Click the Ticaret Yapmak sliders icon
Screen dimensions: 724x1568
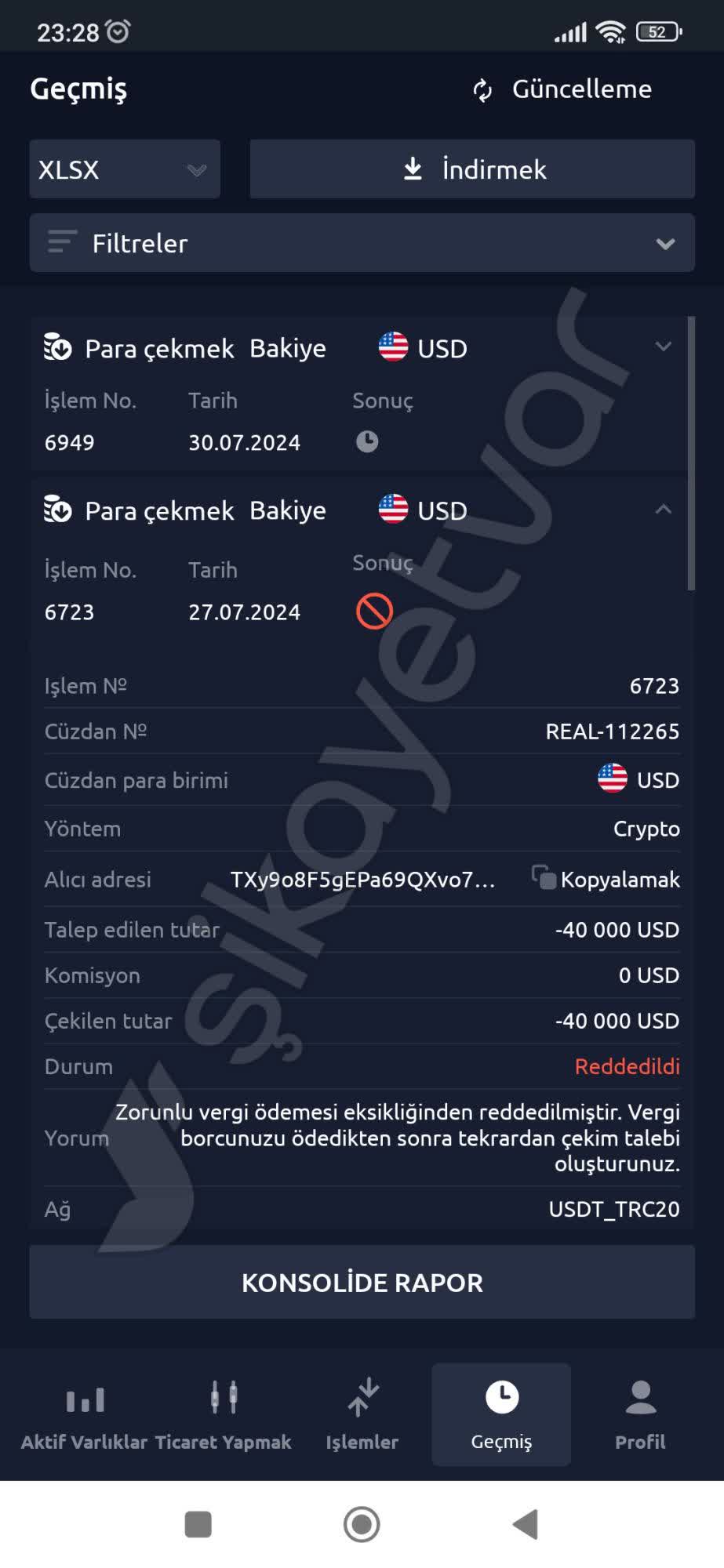[x=223, y=1398]
